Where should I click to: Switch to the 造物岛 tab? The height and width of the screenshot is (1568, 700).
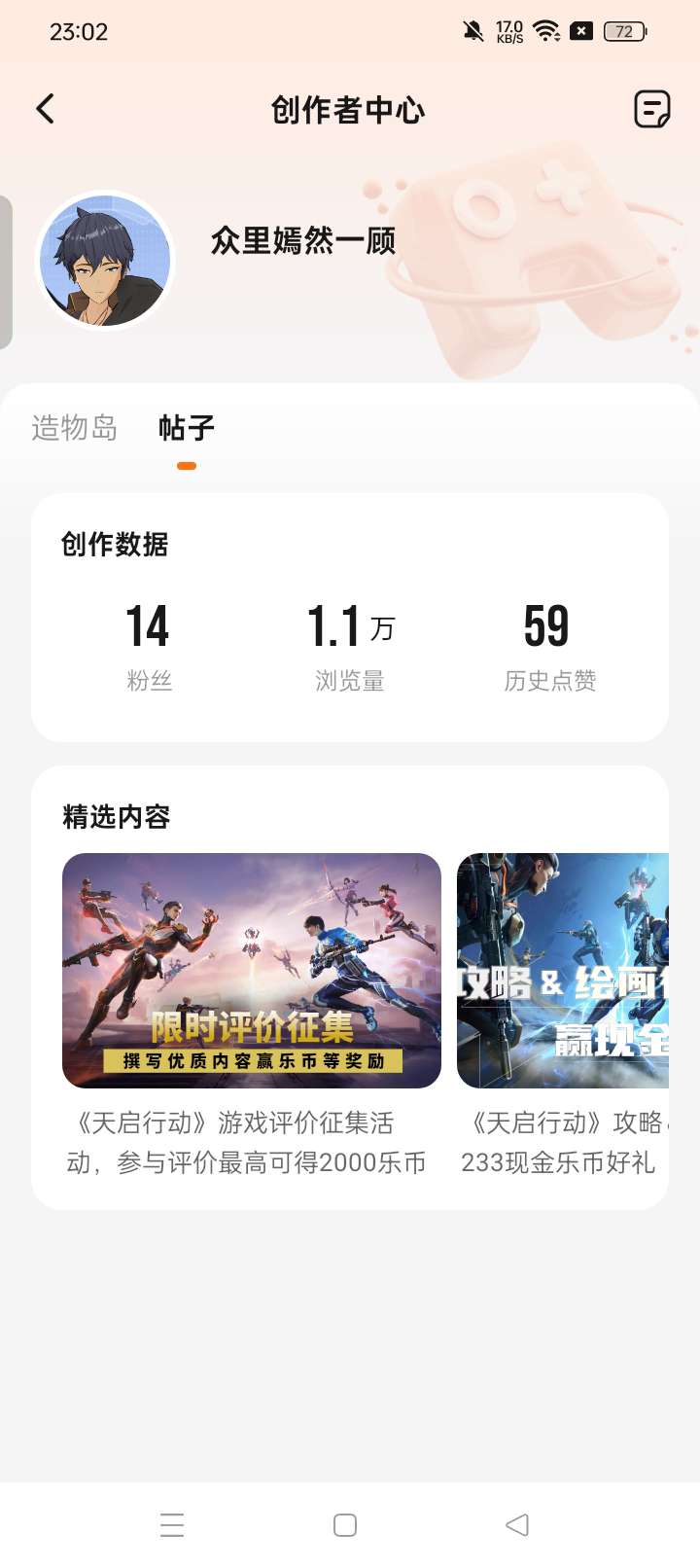[74, 428]
